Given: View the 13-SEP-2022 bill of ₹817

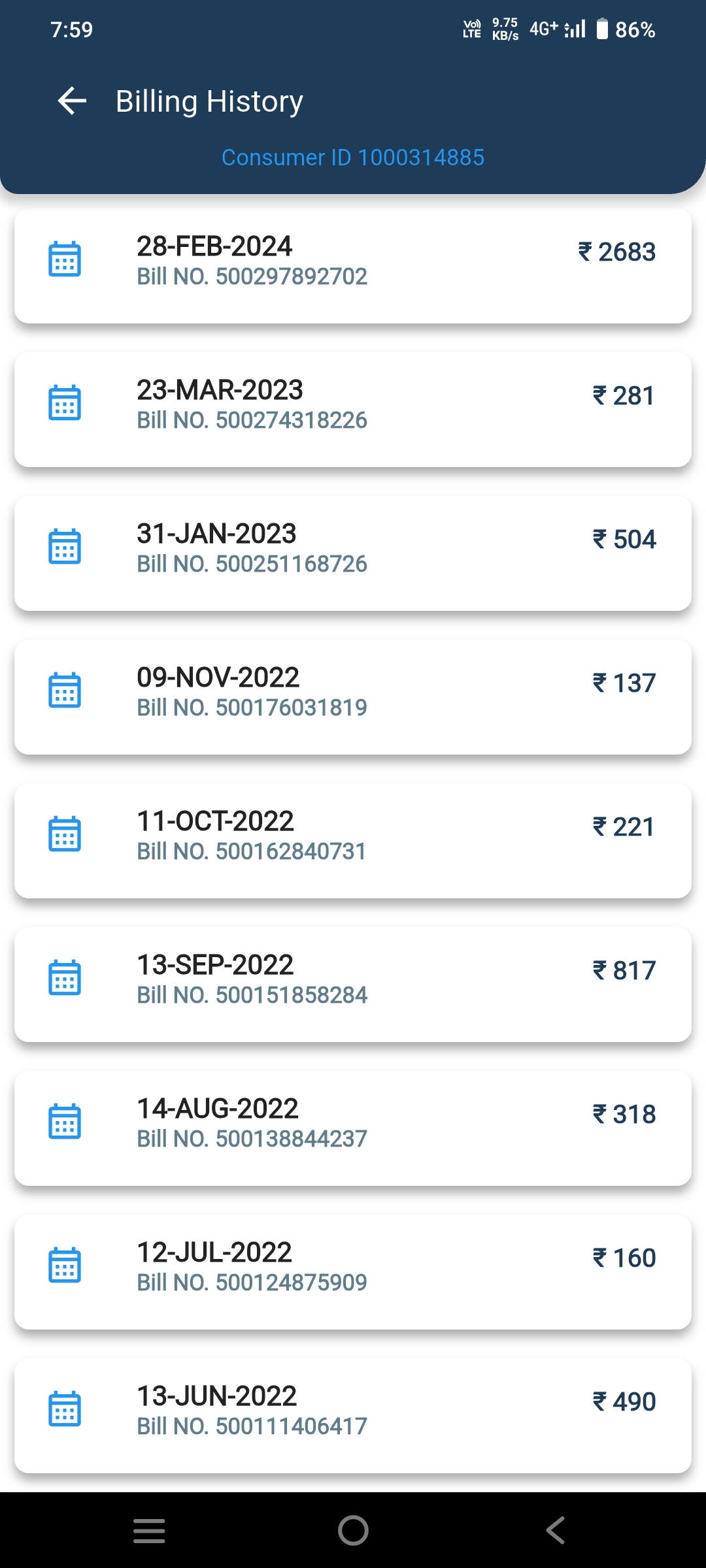Looking at the screenshot, I should [353, 985].
